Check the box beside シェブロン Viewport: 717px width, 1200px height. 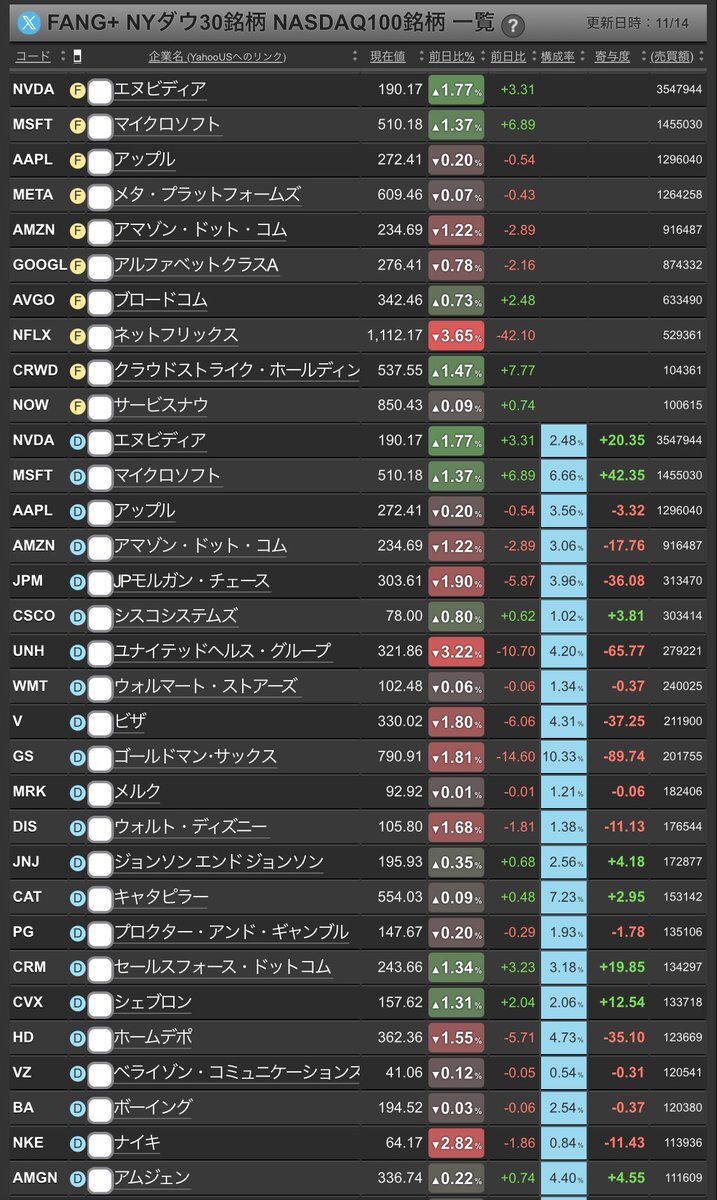click(x=99, y=1003)
